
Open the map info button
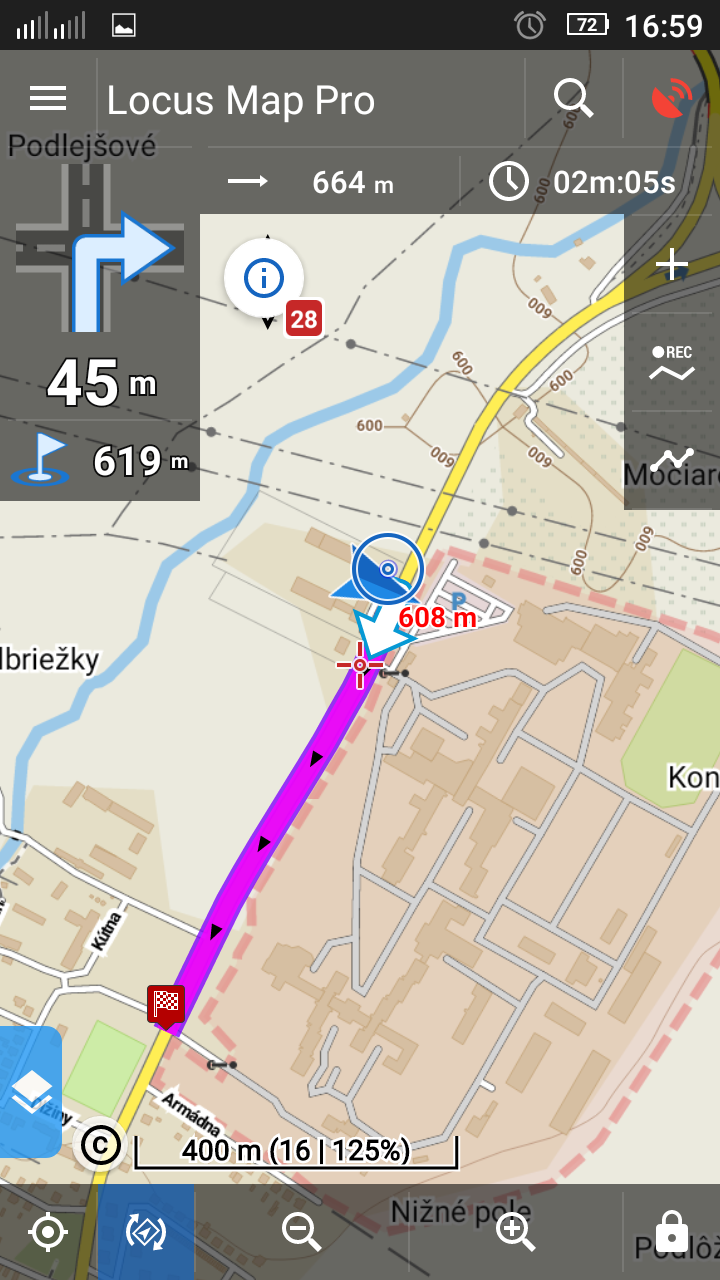tap(264, 278)
